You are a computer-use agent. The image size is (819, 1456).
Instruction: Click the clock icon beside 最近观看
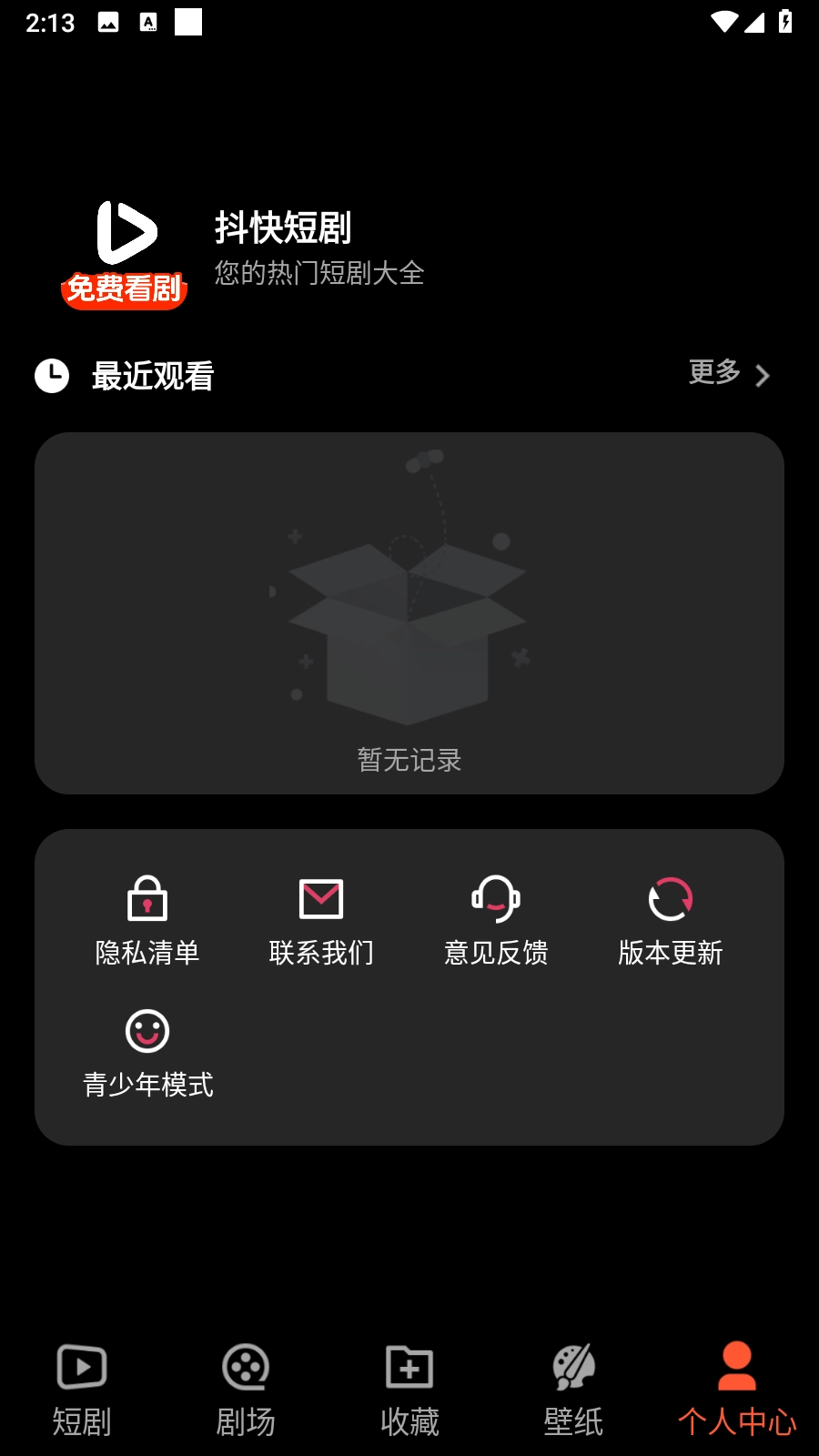tap(52, 375)
